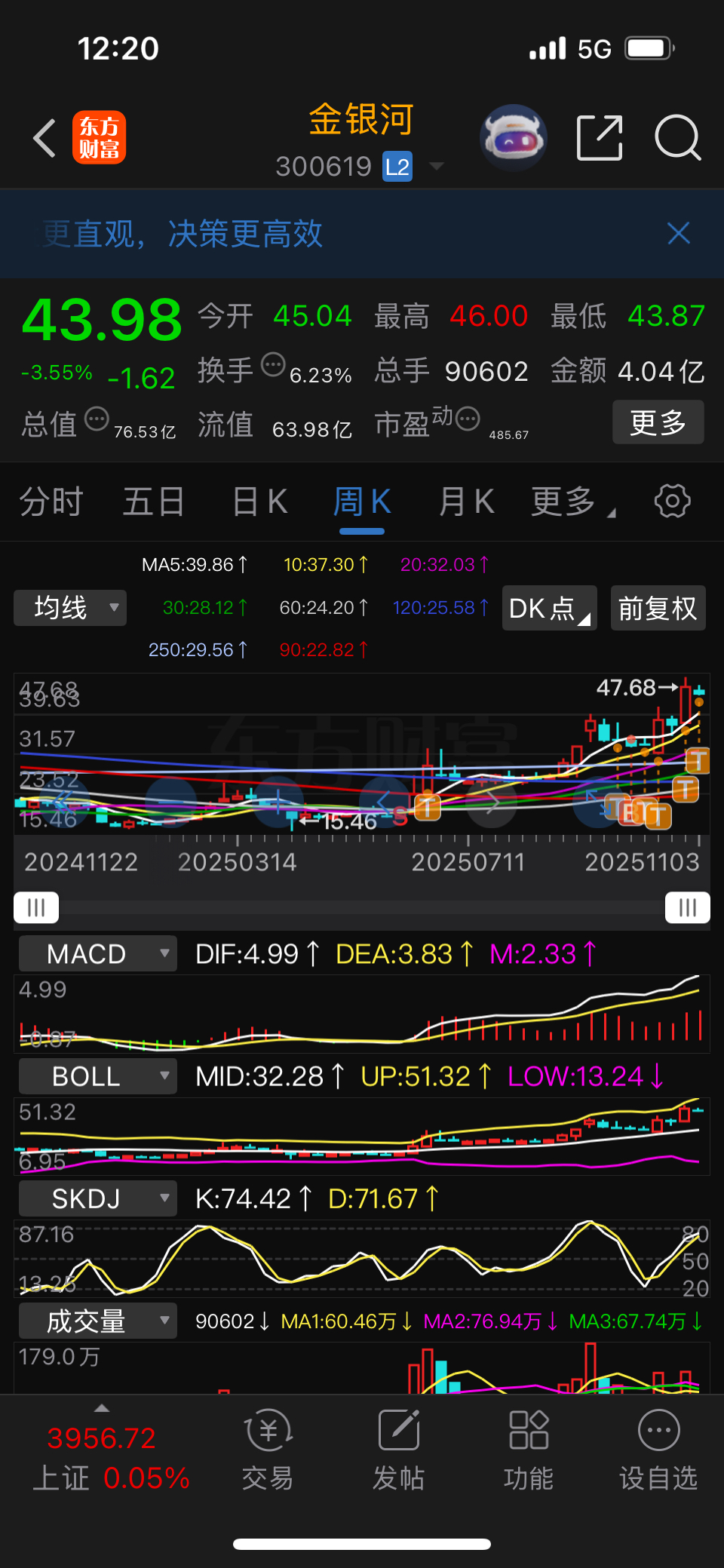This screenshot has height=1568, width=724.
Task: Switch to the 分时 chart tab
Action: point(51,502)
